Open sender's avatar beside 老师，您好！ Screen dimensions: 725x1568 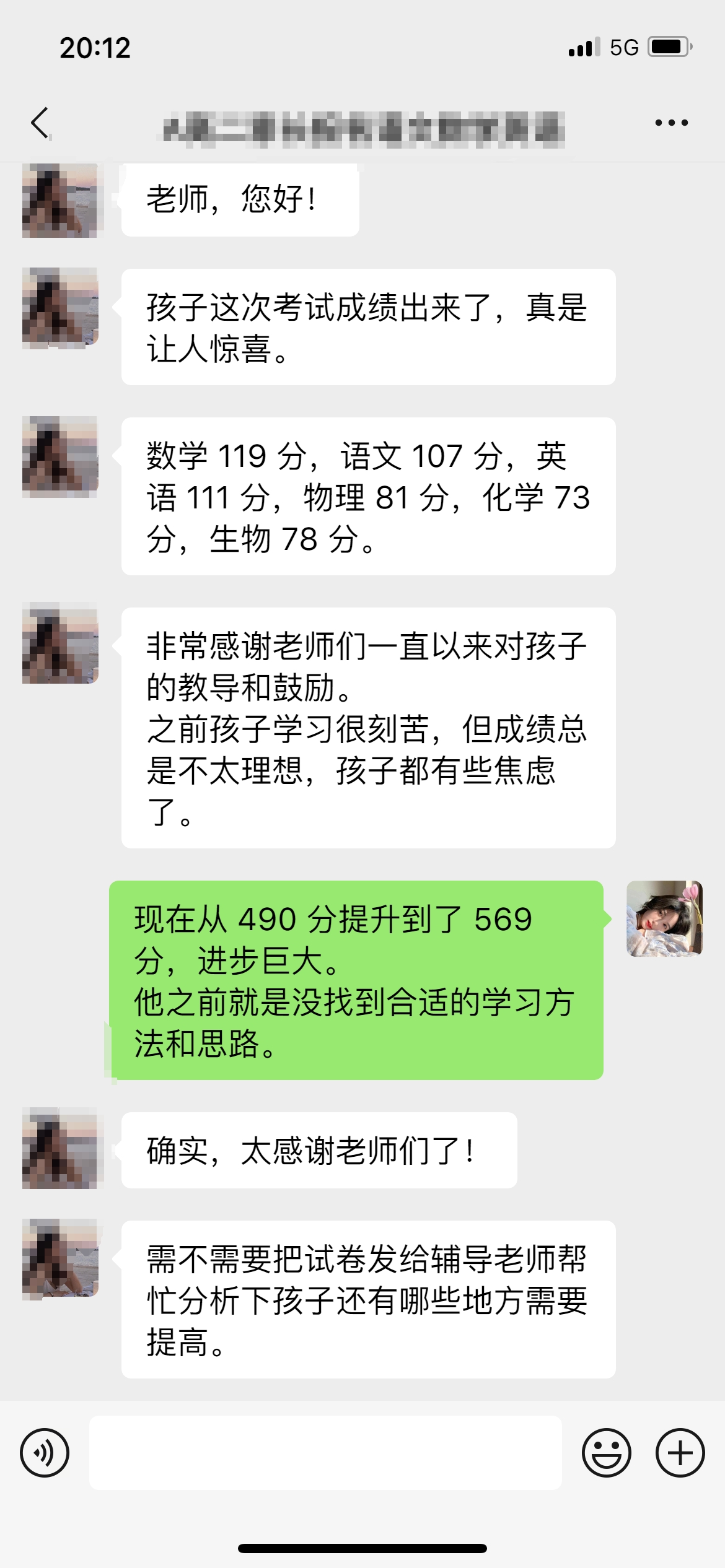(60, 201)
